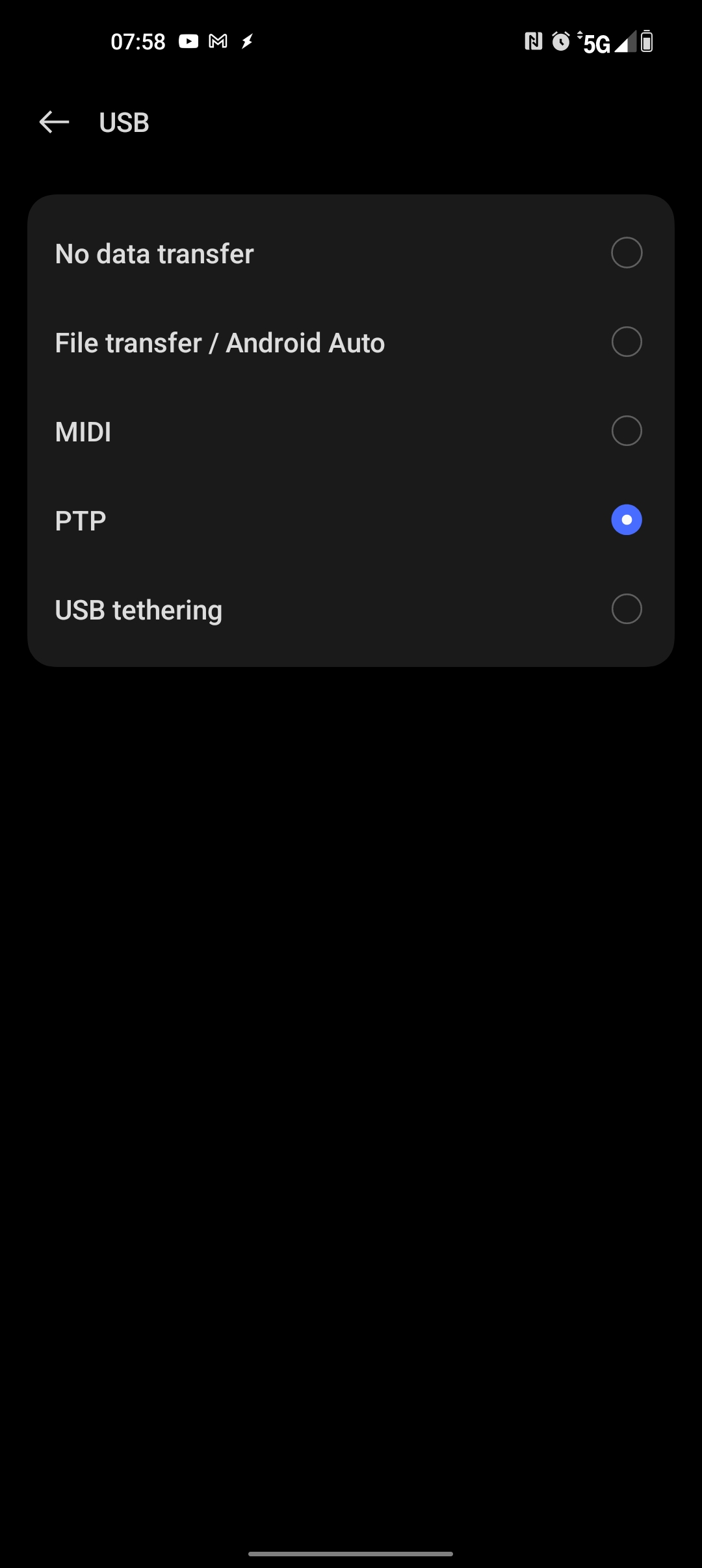The image size is (702, 1568).
Task: Enable USB tethering option
Action: click(351, 609)
